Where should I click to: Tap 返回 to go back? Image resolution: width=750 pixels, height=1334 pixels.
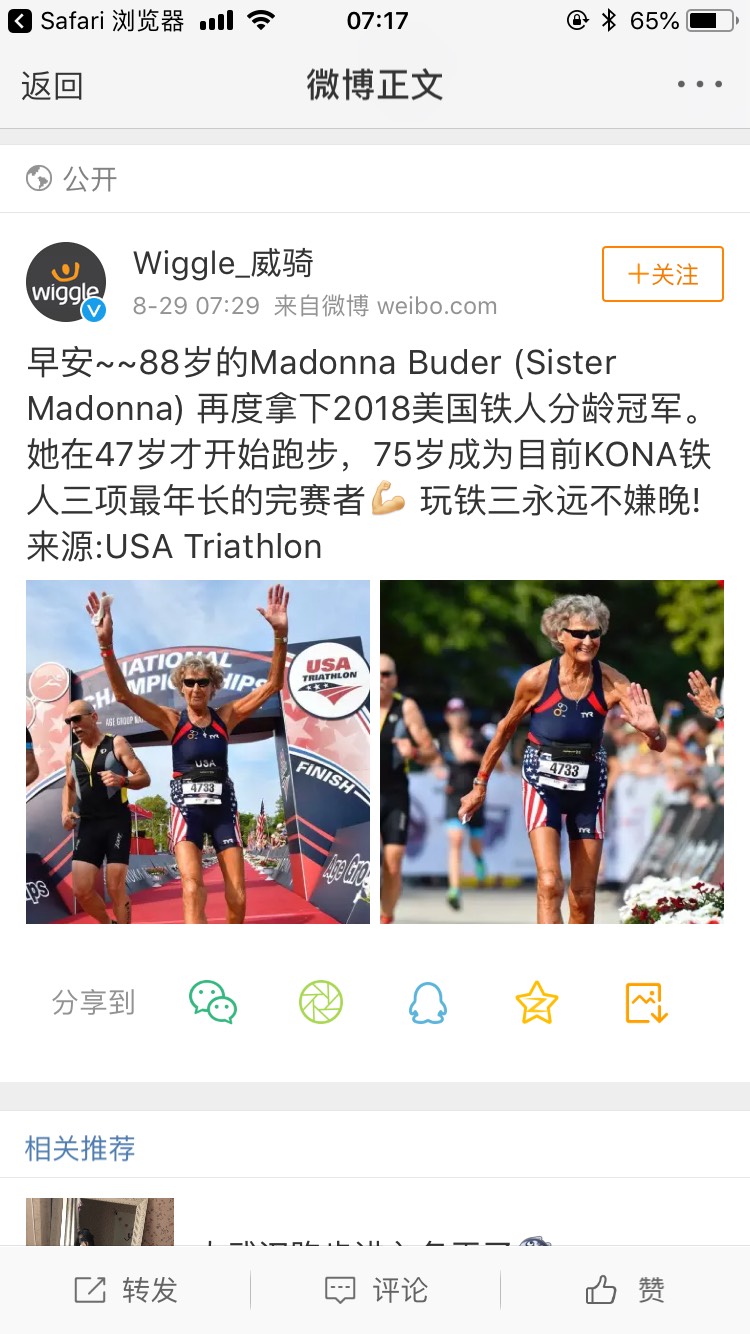(52, 86)
